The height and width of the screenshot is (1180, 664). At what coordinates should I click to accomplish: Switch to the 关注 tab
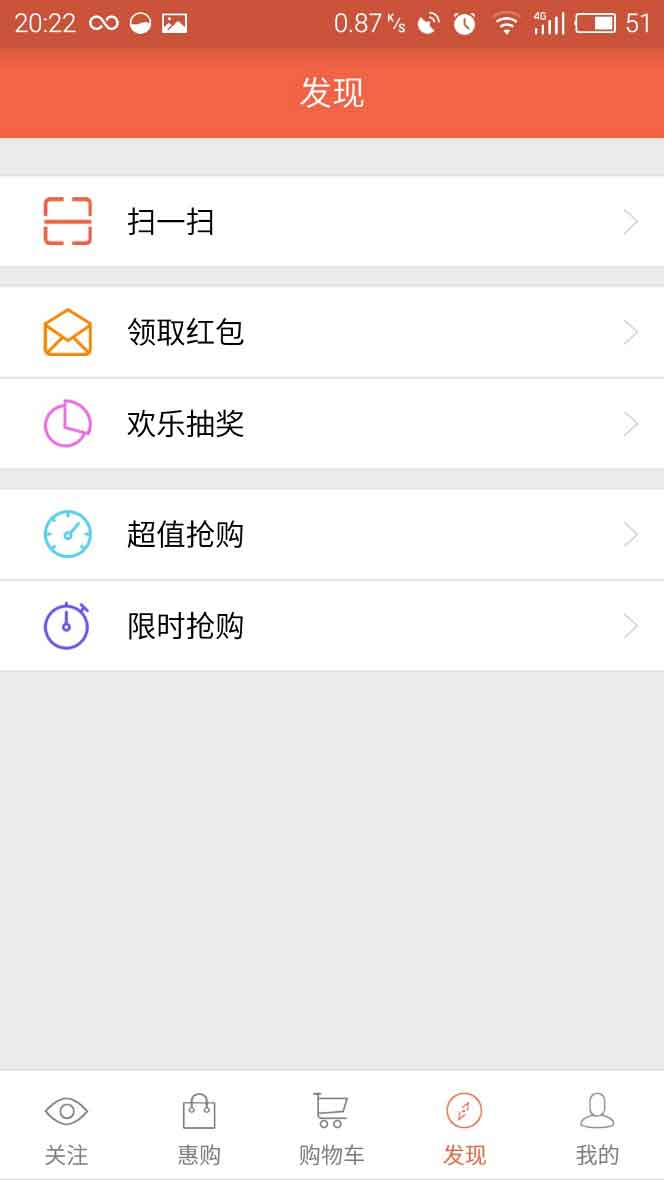(66, 1128)
